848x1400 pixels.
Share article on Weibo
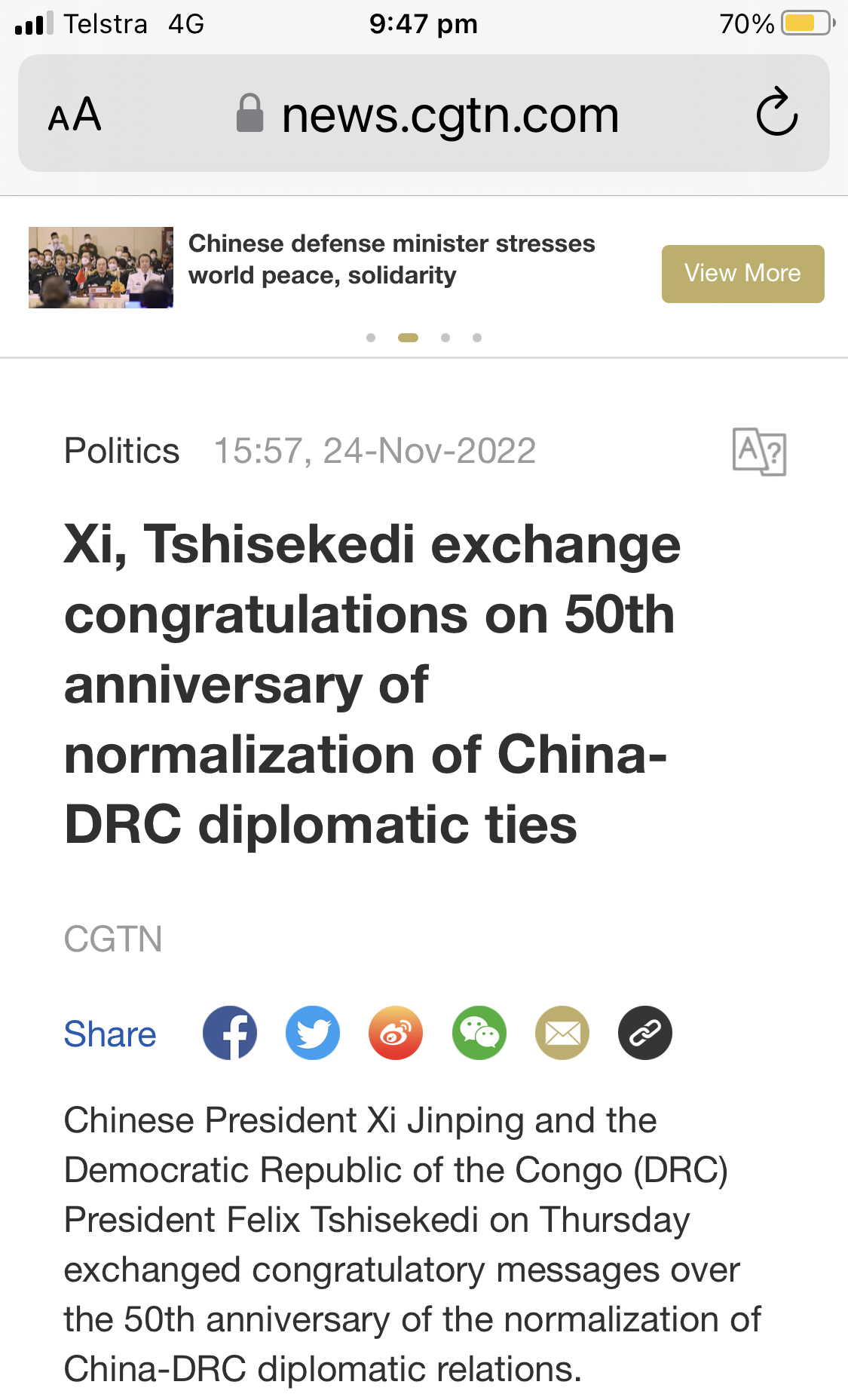coord(396,1033)
